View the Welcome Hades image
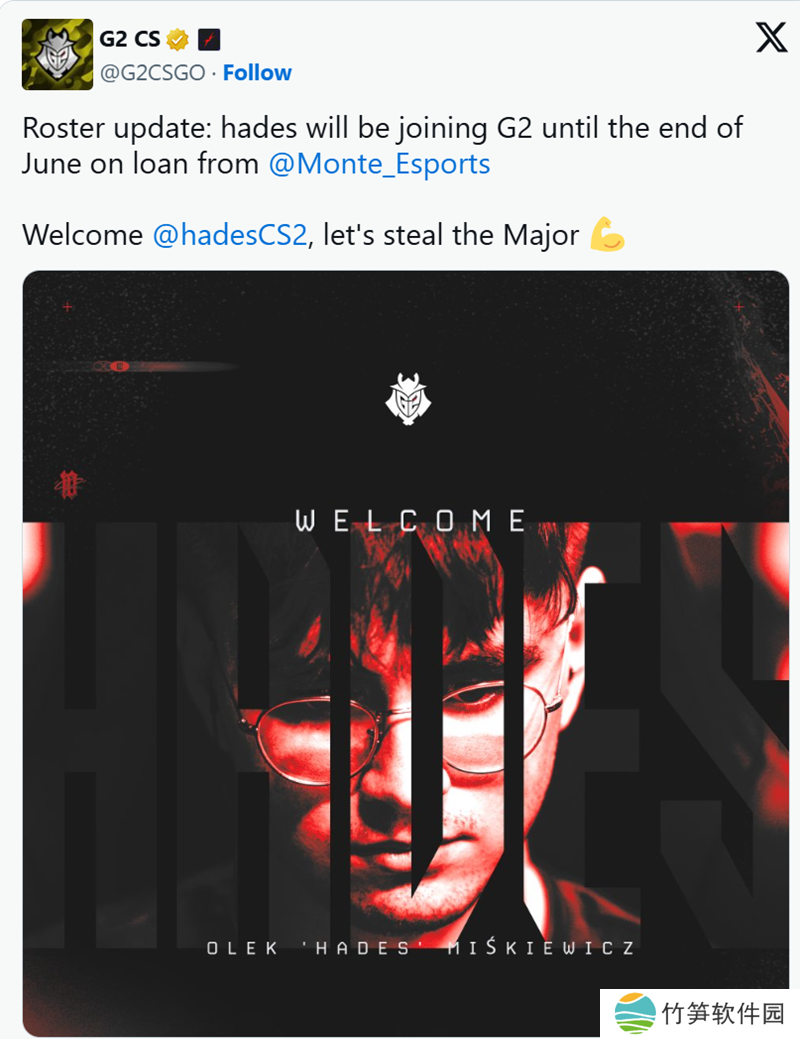Image resolution: width=800 pixels, height=1039 pixels. 405,650
